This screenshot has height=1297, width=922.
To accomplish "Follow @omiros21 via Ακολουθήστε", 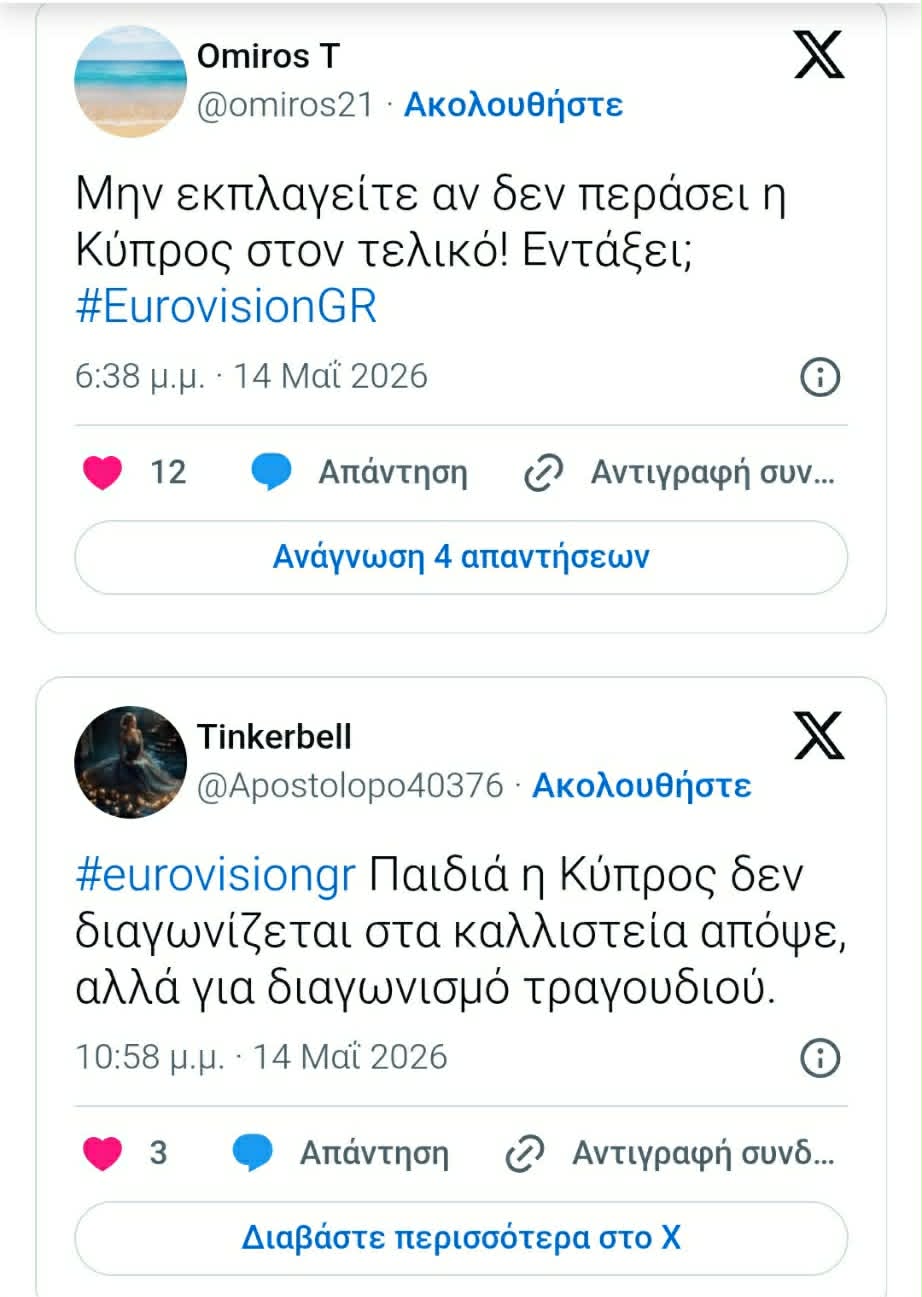I will (513, 104).
